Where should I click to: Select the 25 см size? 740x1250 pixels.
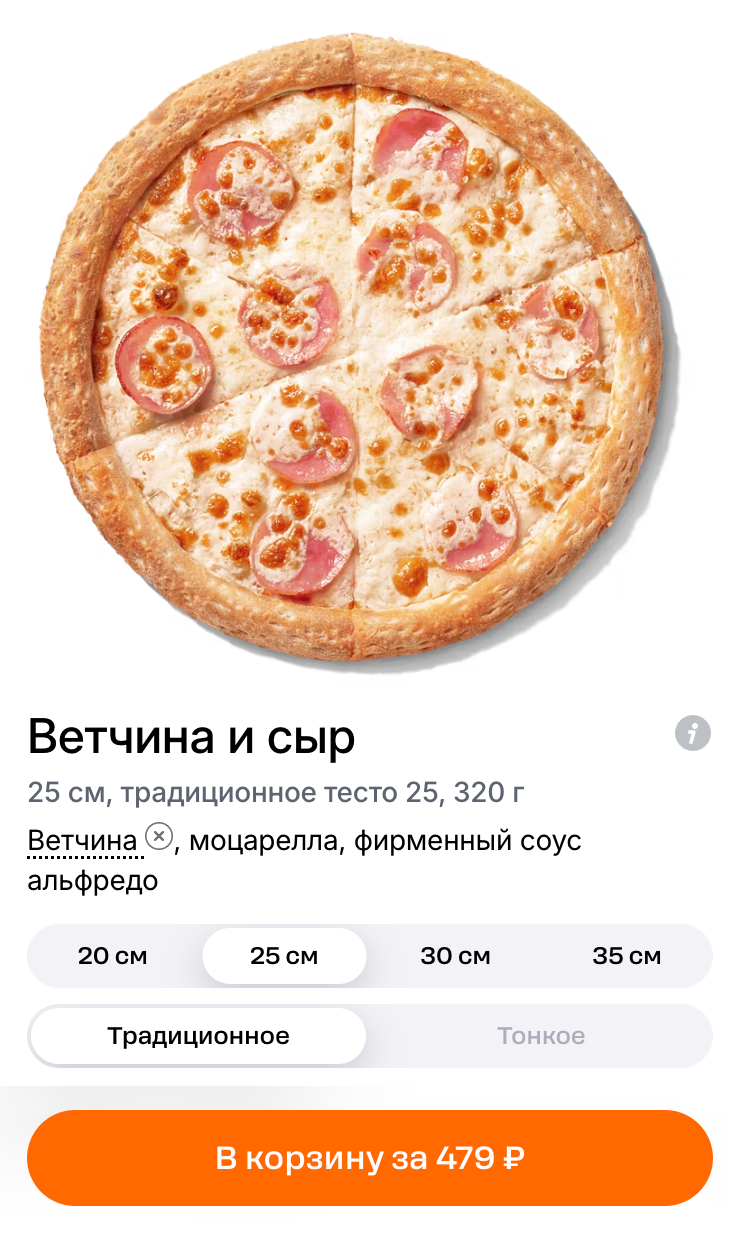pyautogui.click(x=284, y=956)
